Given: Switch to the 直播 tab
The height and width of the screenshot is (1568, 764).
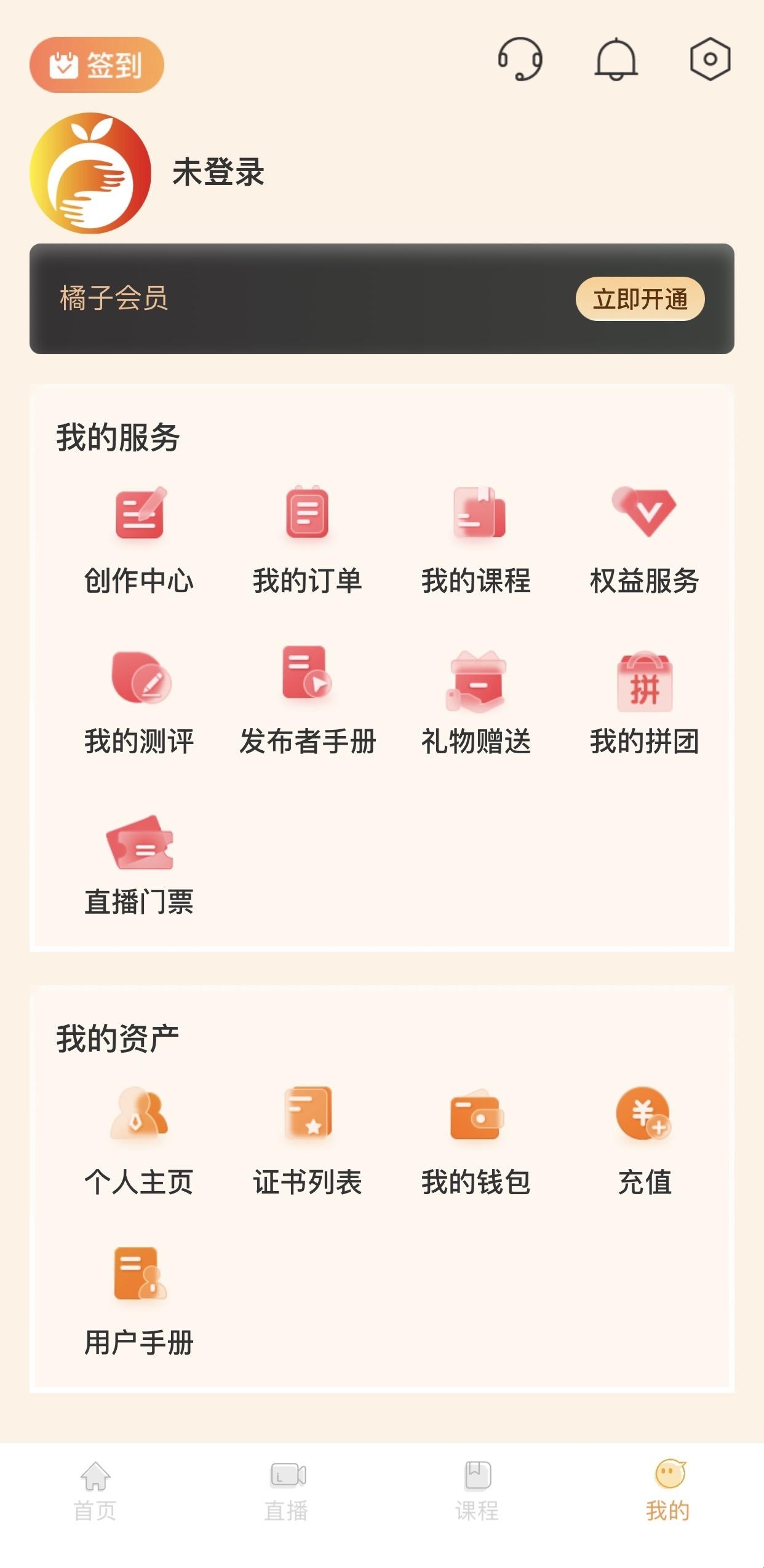Looking at the screenshot, I should point(287,1491).
